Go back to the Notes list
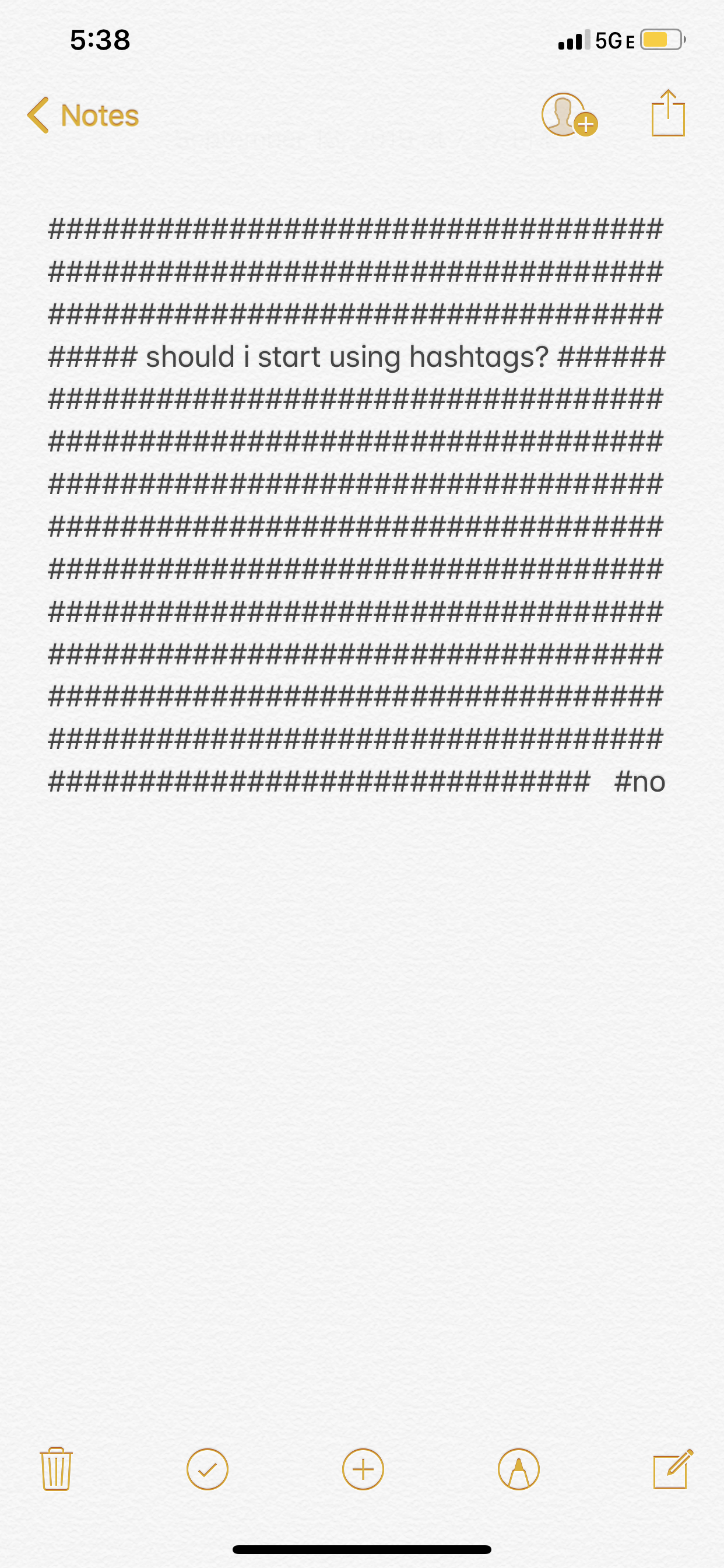 (x=83, y=115)
